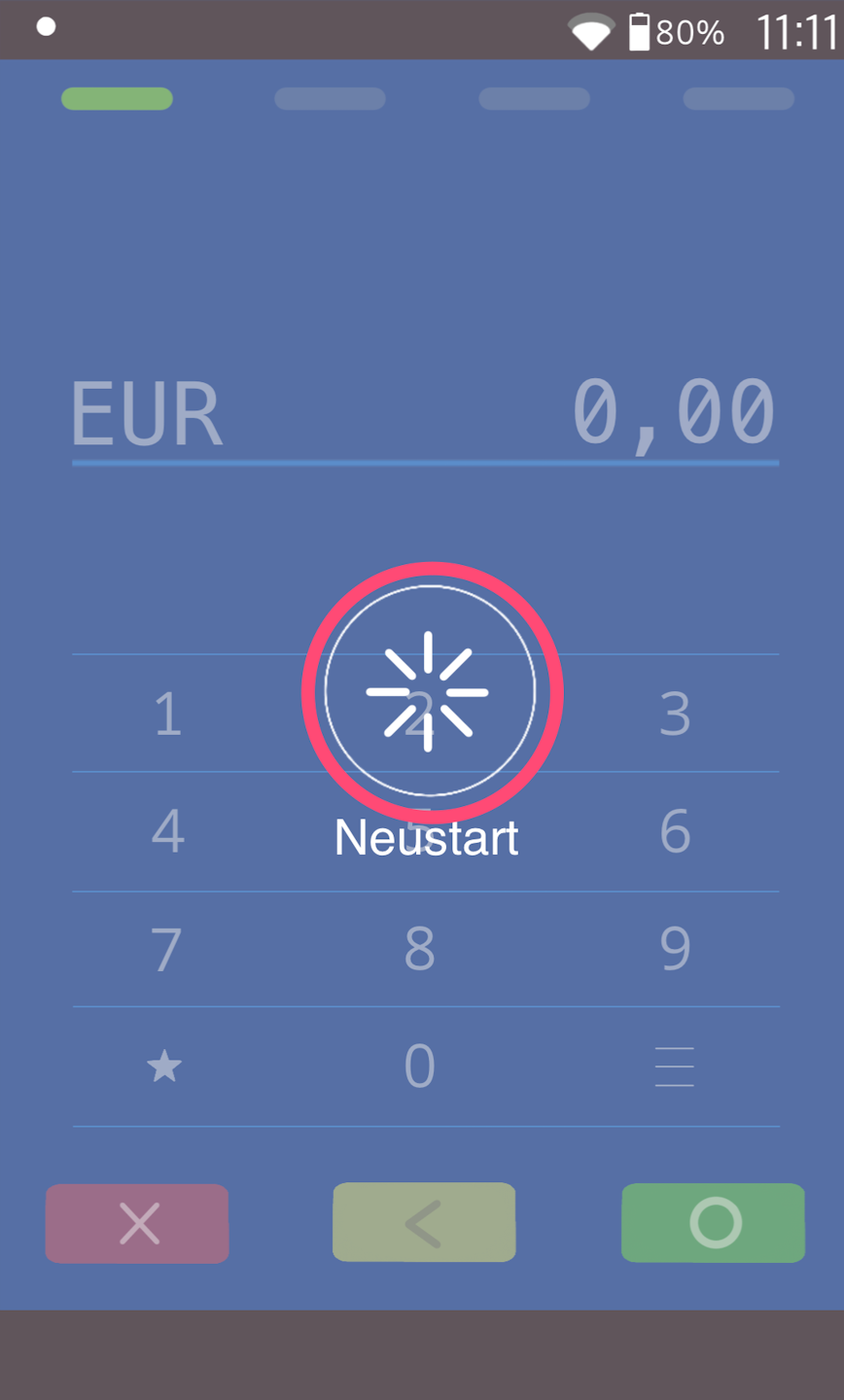Screen dimensions: 844x1400
Task: Select digit 8 on the keypad
Action: click(x=420, y=949)
